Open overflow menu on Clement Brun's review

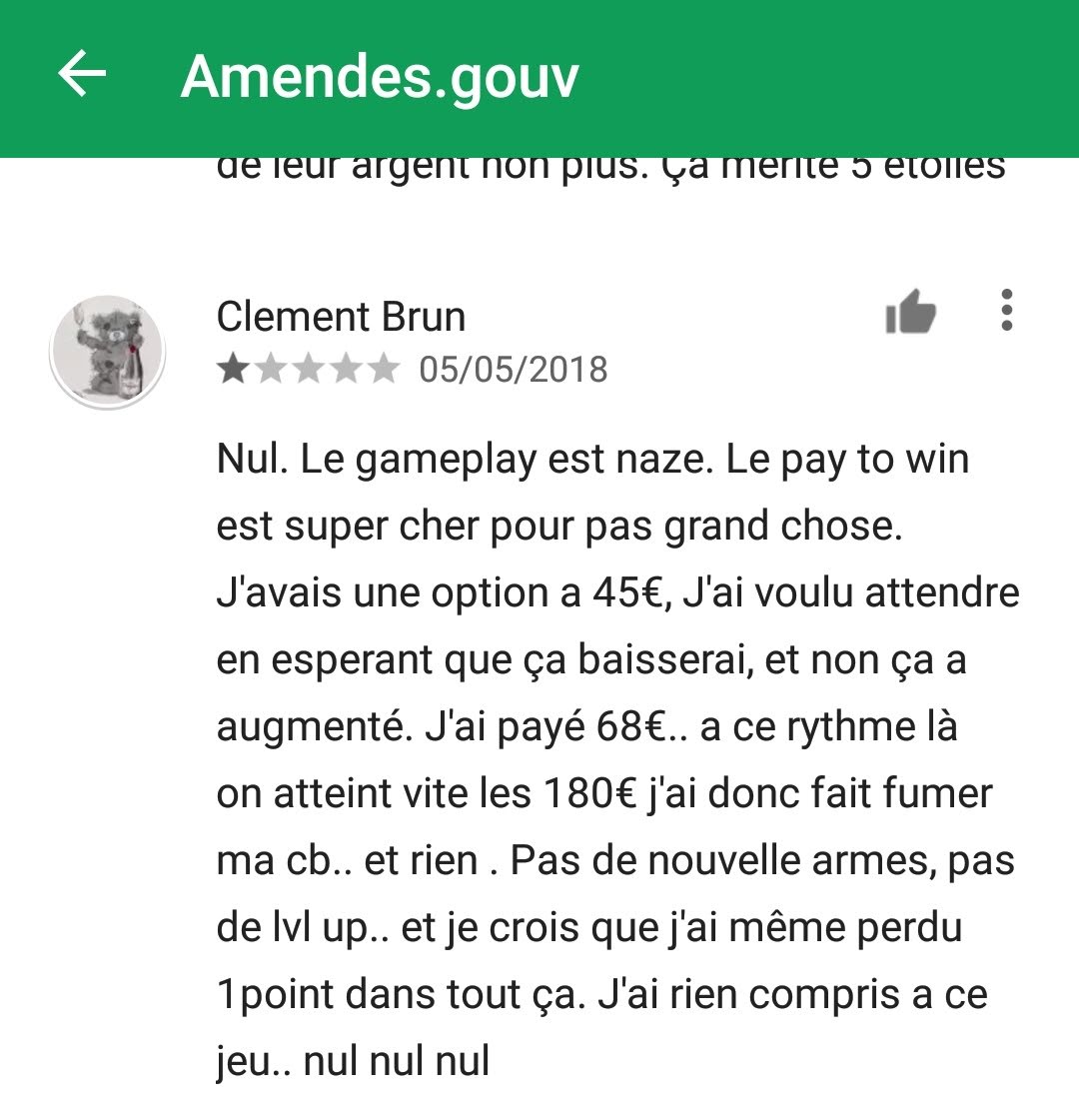1006,310
